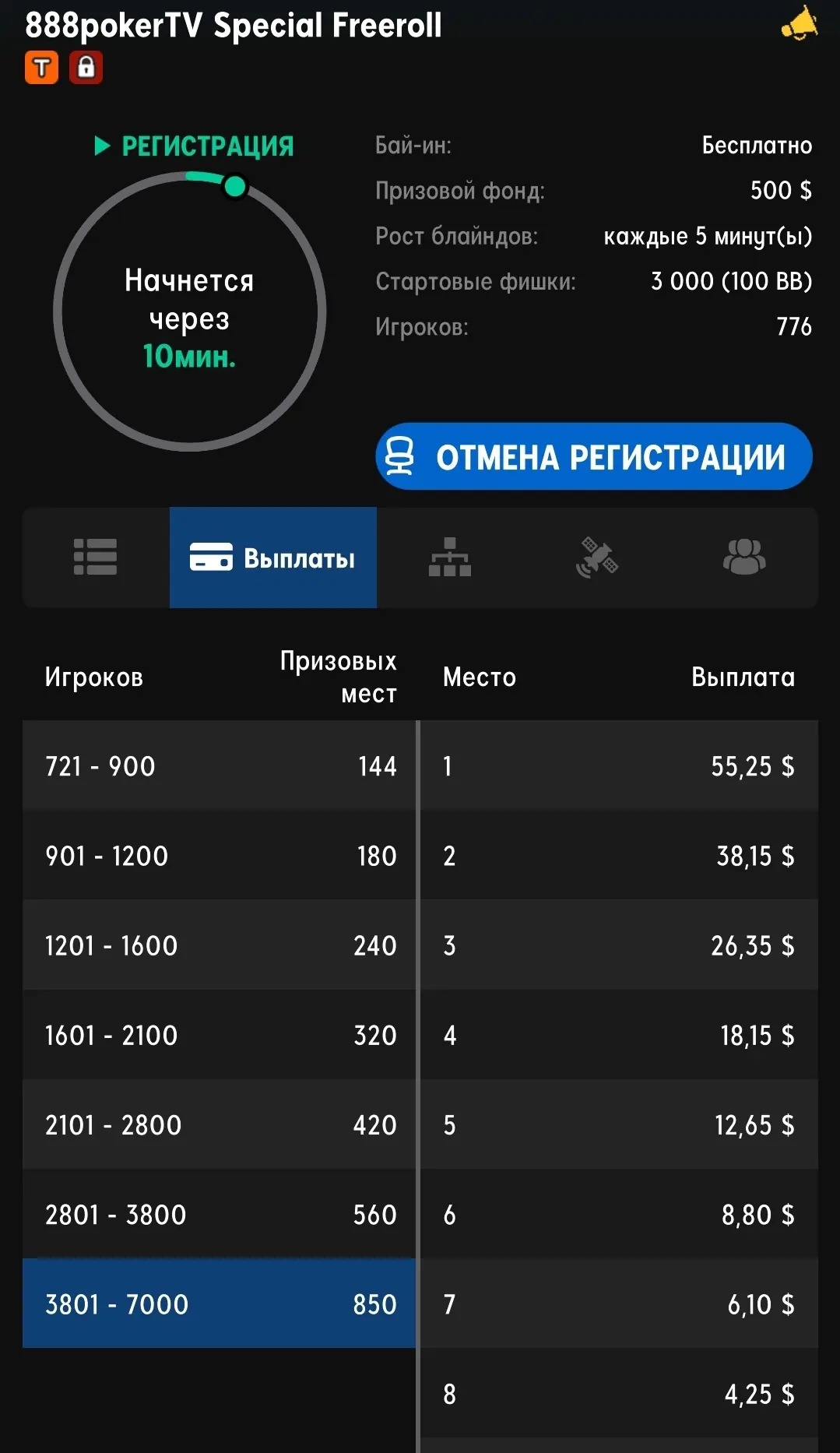The image size is (840, 1453).
Task: Select the 2801 - 3800 players row
Action: pyautogui.click(x=220, y=1213)
